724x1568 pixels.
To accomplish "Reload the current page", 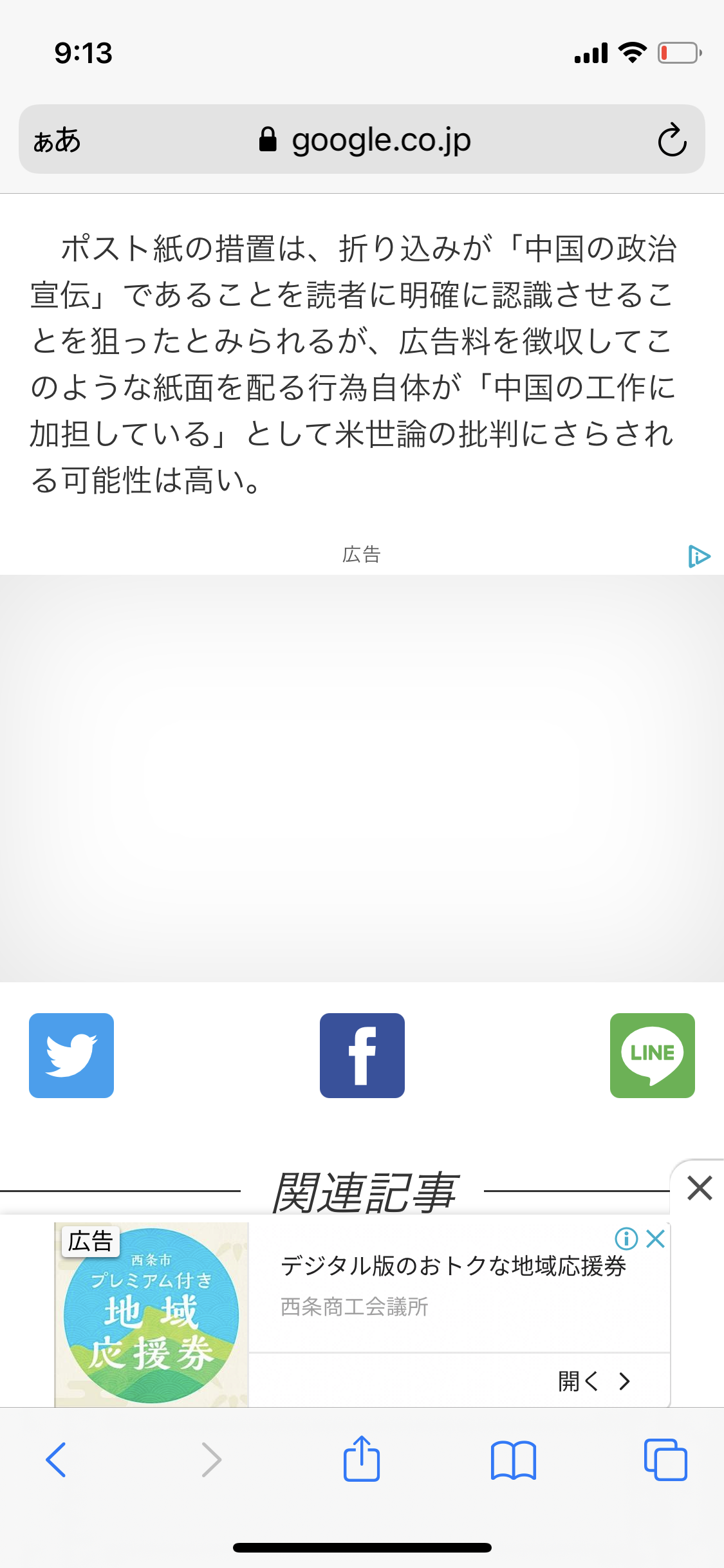I will (672, 140).
